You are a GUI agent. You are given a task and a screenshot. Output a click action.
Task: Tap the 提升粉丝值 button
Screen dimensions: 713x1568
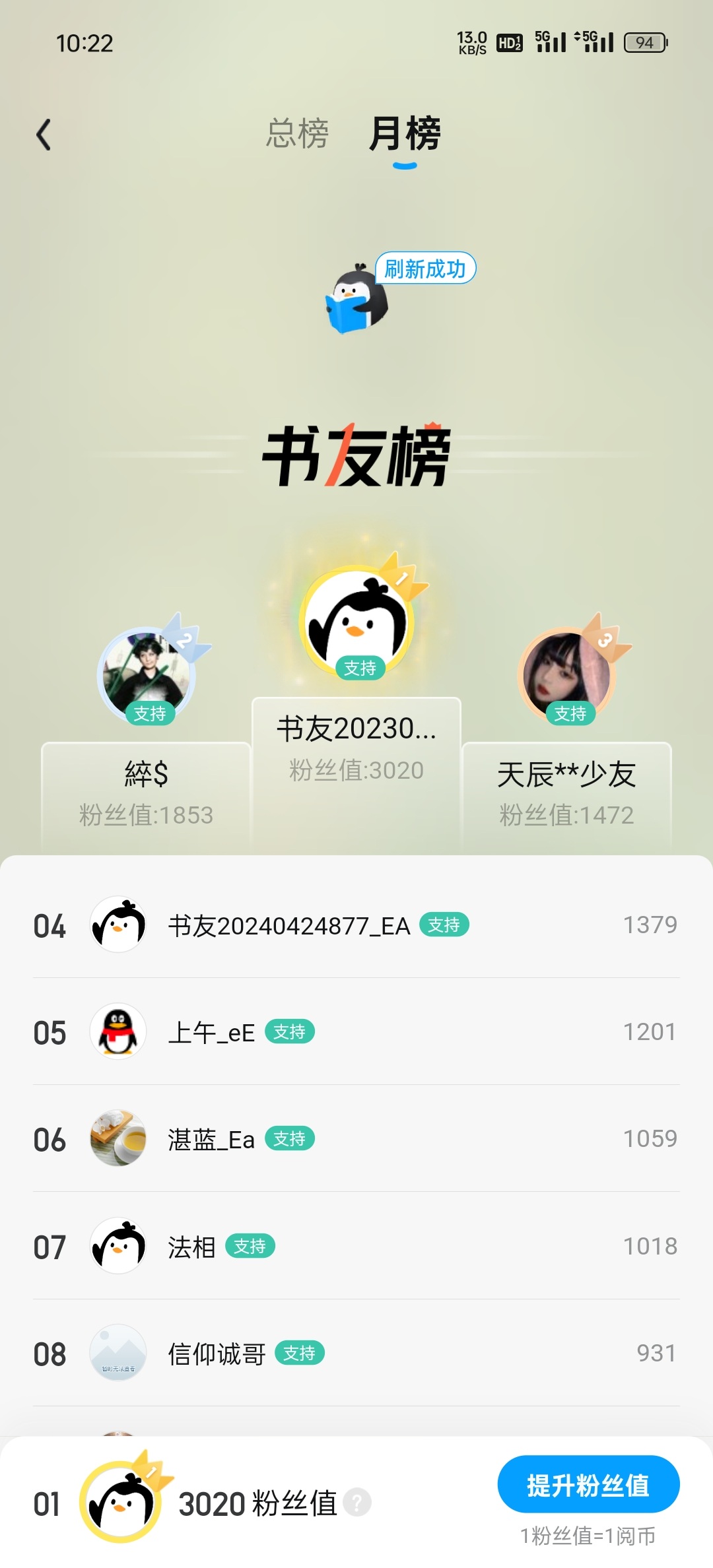pyautogui.click(x=588, y=1485)
